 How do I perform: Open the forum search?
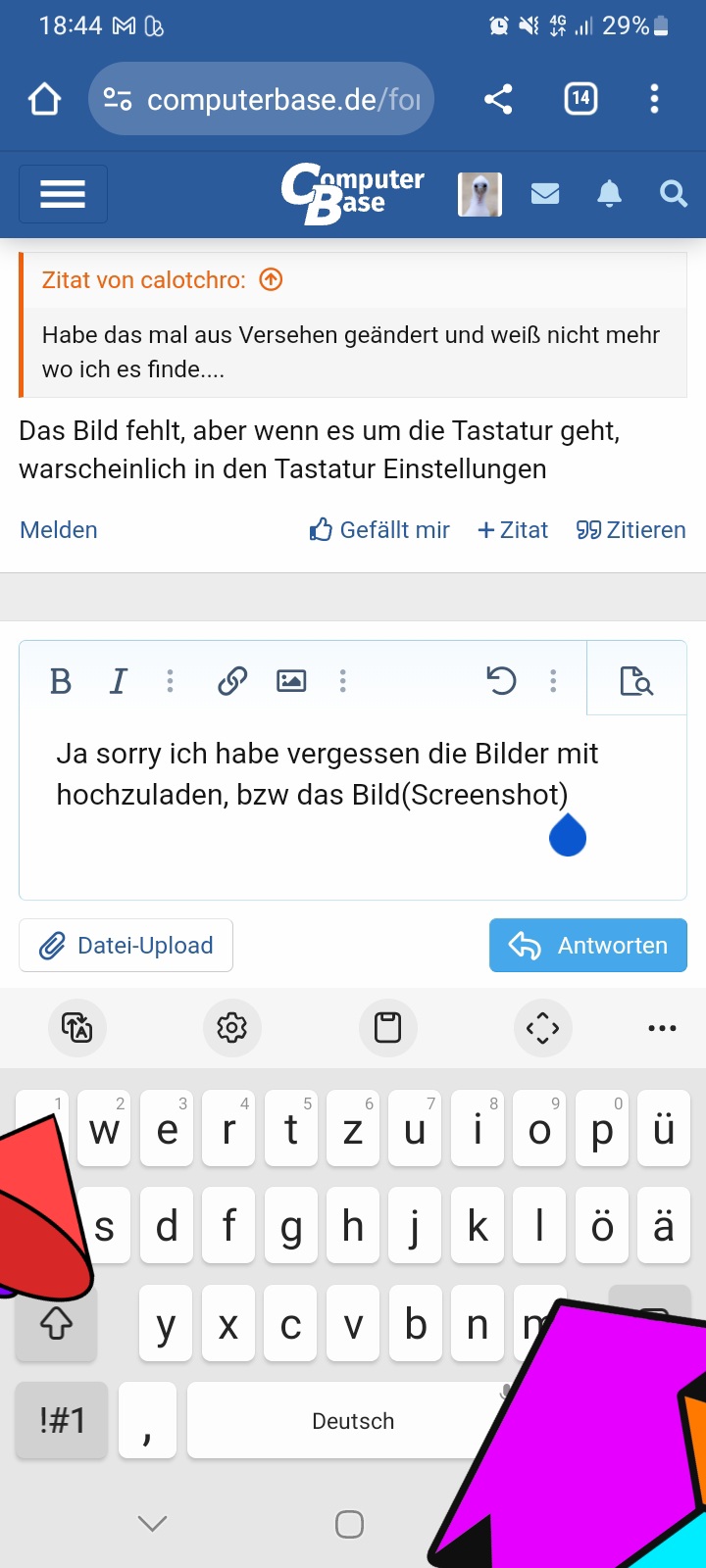pyautogui.click(x=673, y=194)
